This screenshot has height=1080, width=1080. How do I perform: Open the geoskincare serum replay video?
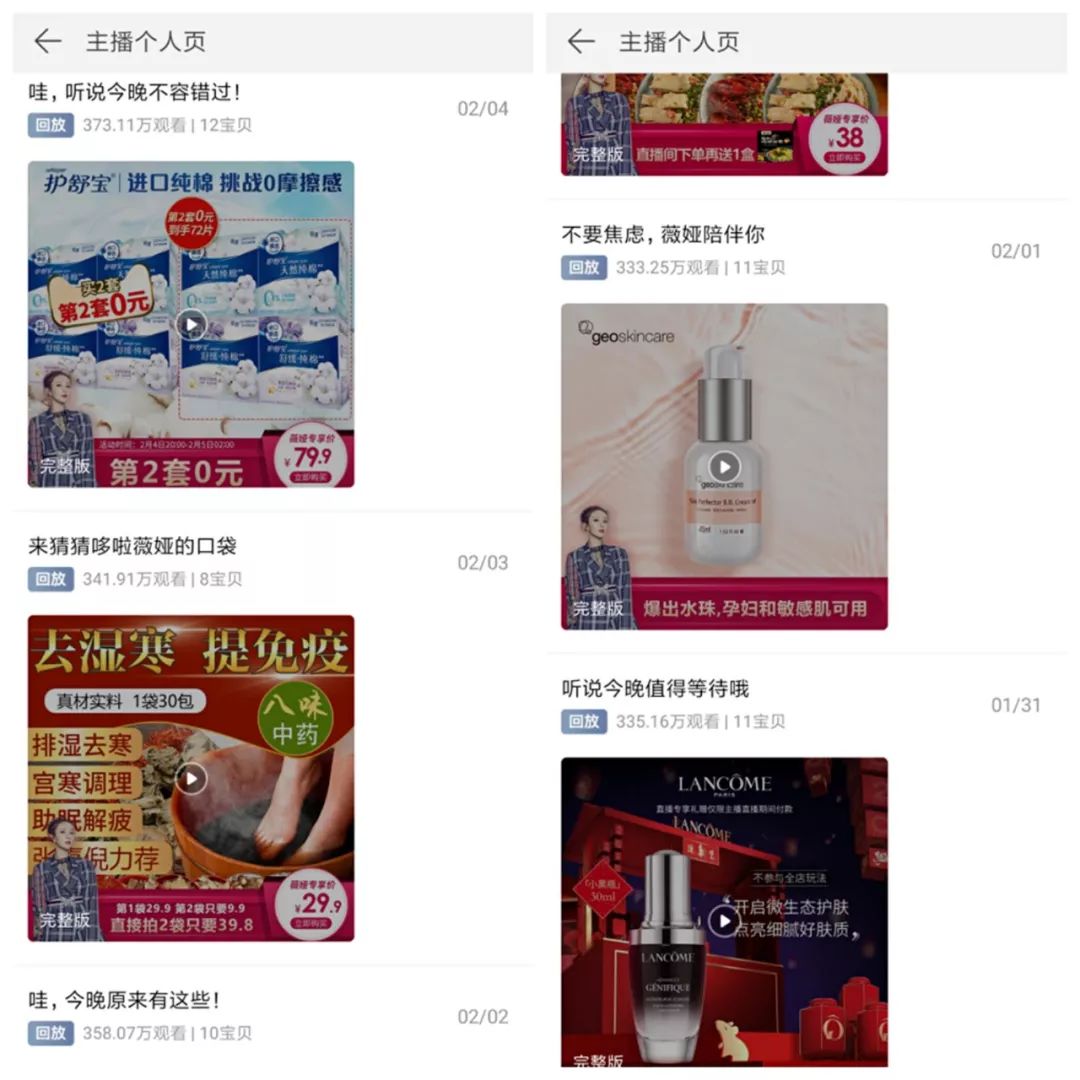pos(724,466)
